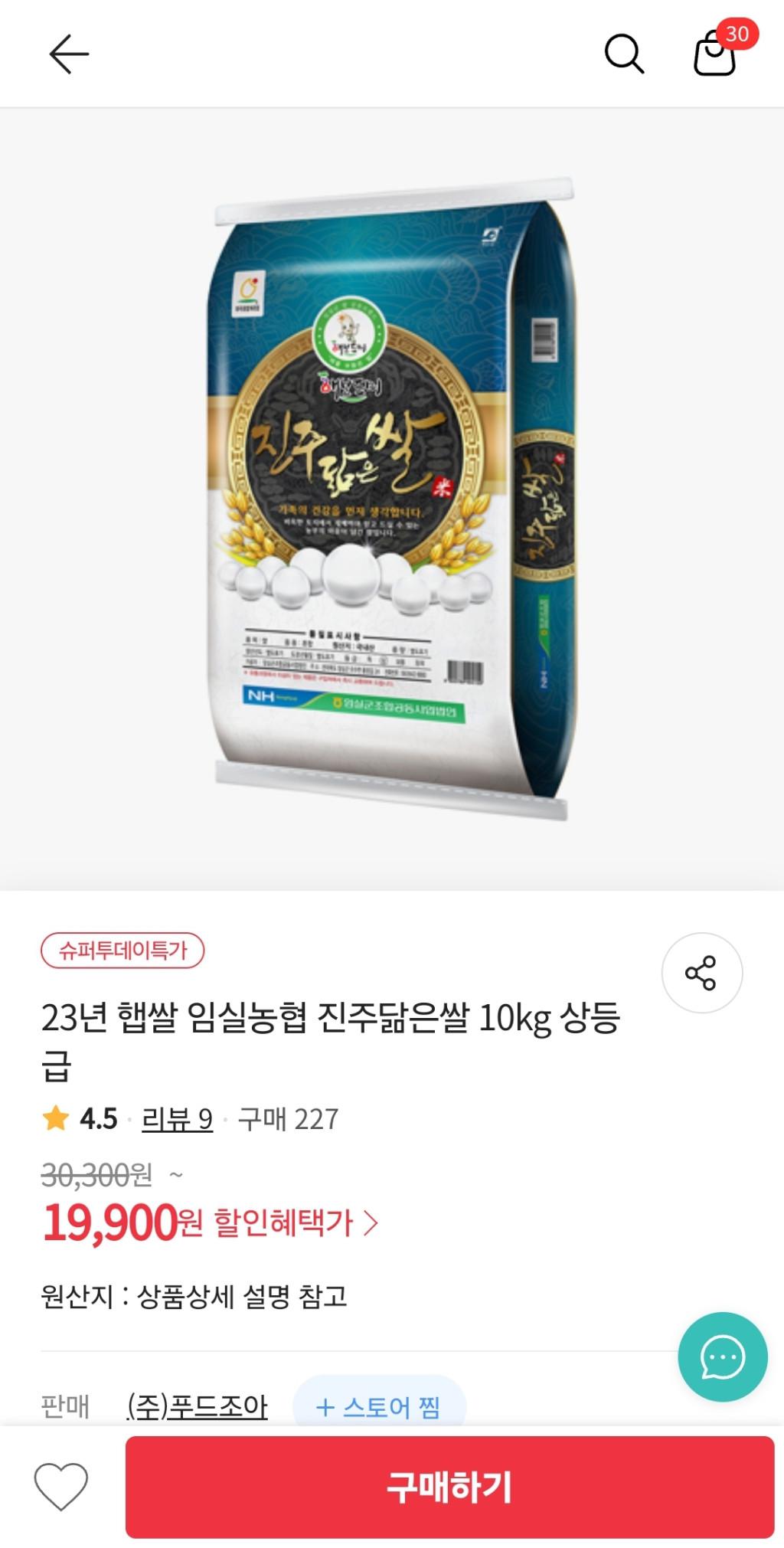
Task: Open the 리뷰 9 reviews link
Action: coord(177,1119)
